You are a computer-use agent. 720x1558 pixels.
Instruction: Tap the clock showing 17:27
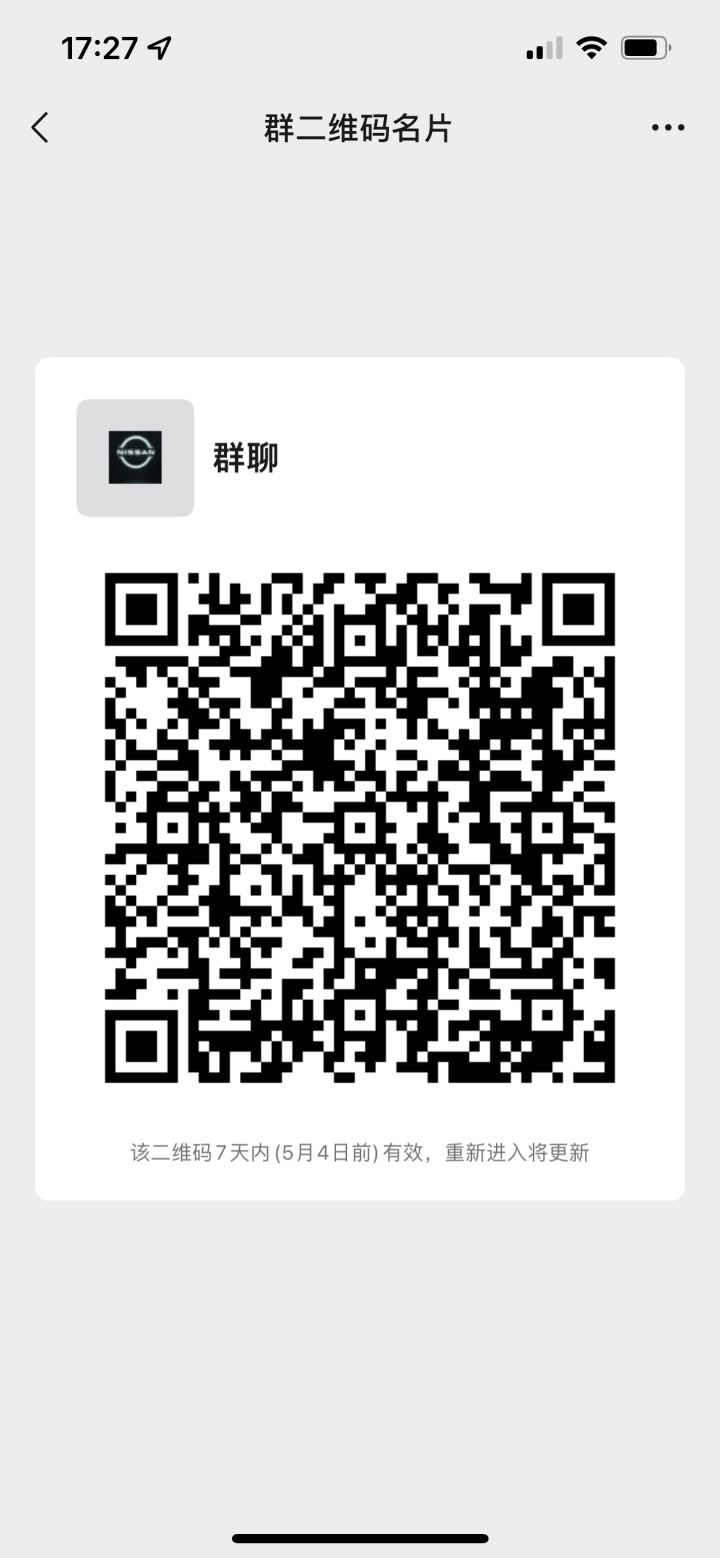97,46
